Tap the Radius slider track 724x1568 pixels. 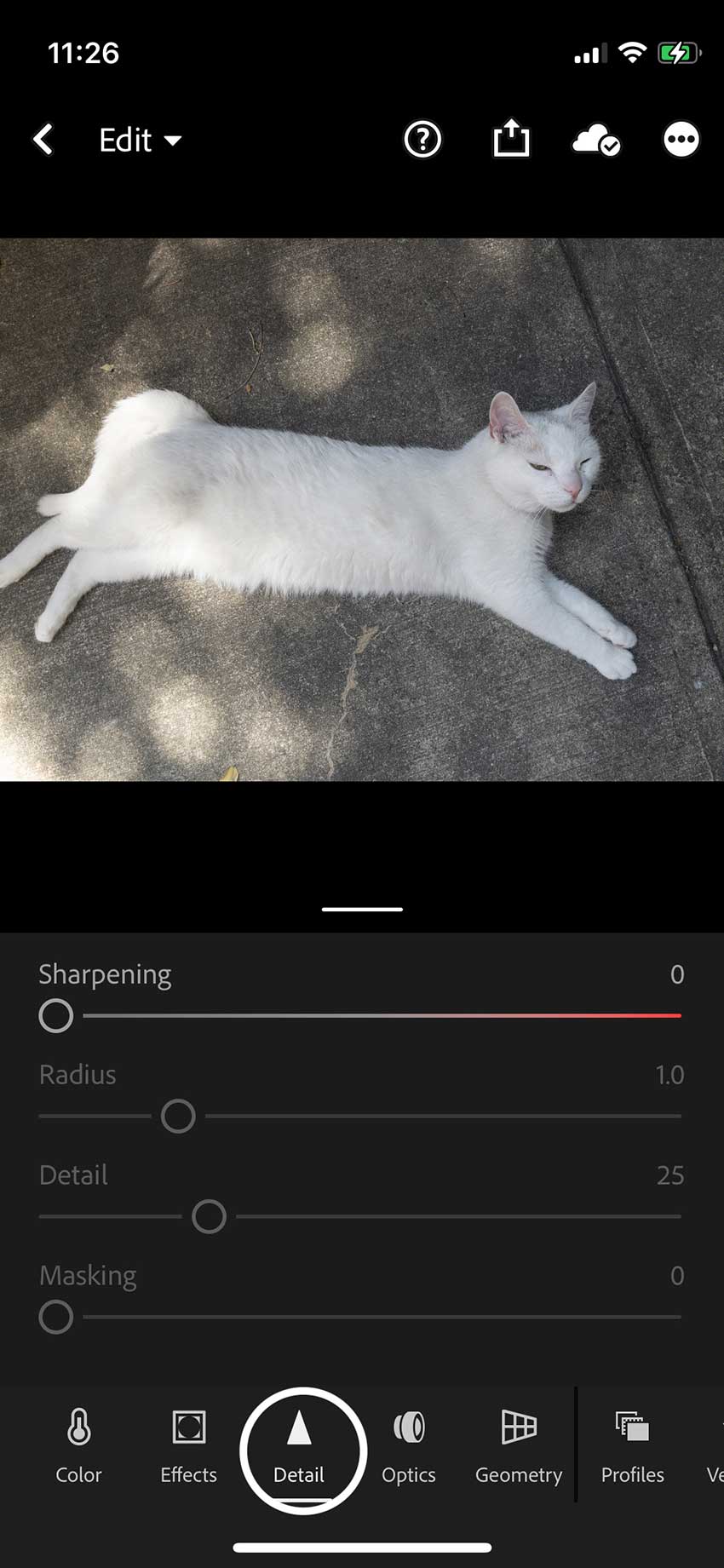pyautogui.click(x=360, y=1117)
